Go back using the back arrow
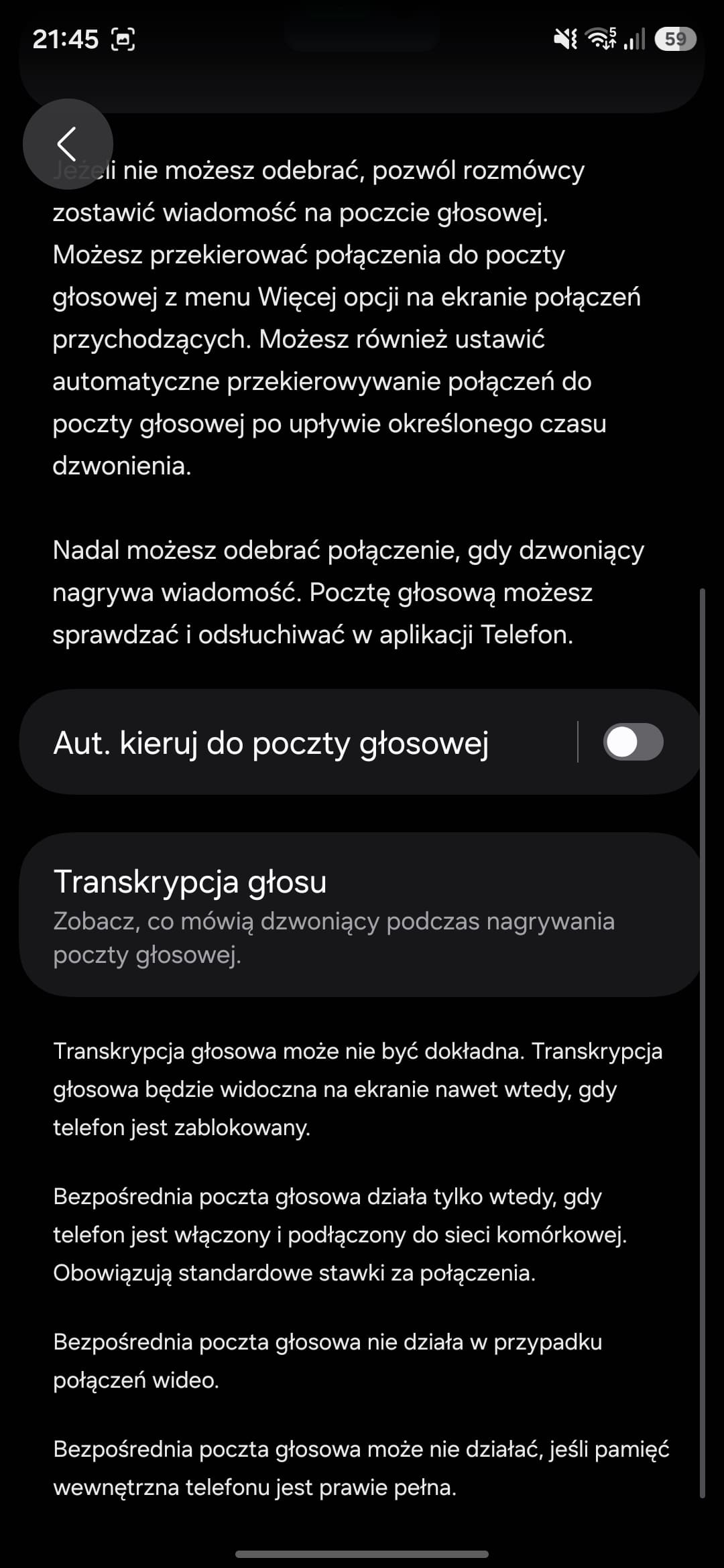The width and height of the screenshot is (724, 1568). (68, 143)
